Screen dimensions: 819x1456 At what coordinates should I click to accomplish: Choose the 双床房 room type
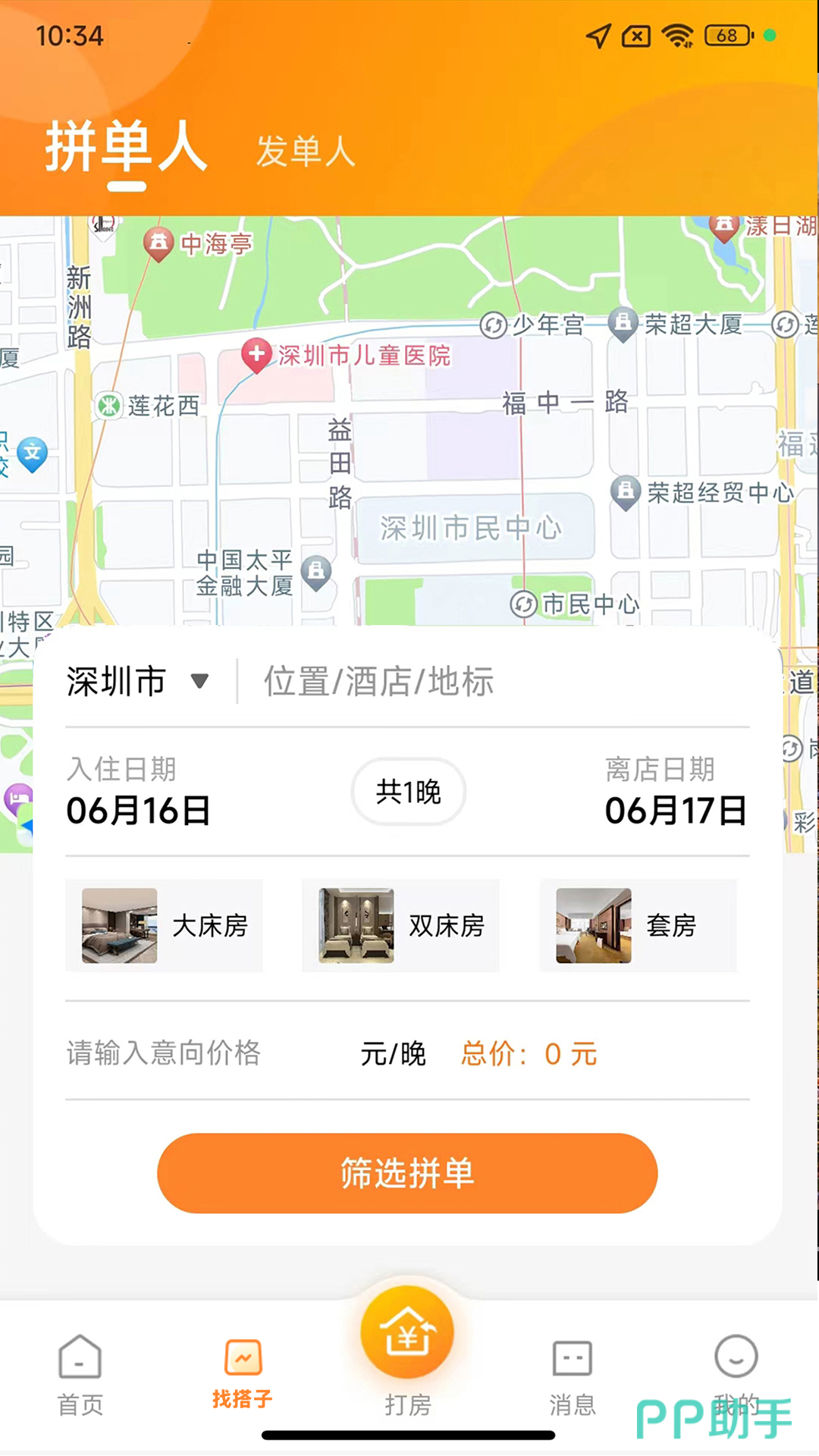400,925
